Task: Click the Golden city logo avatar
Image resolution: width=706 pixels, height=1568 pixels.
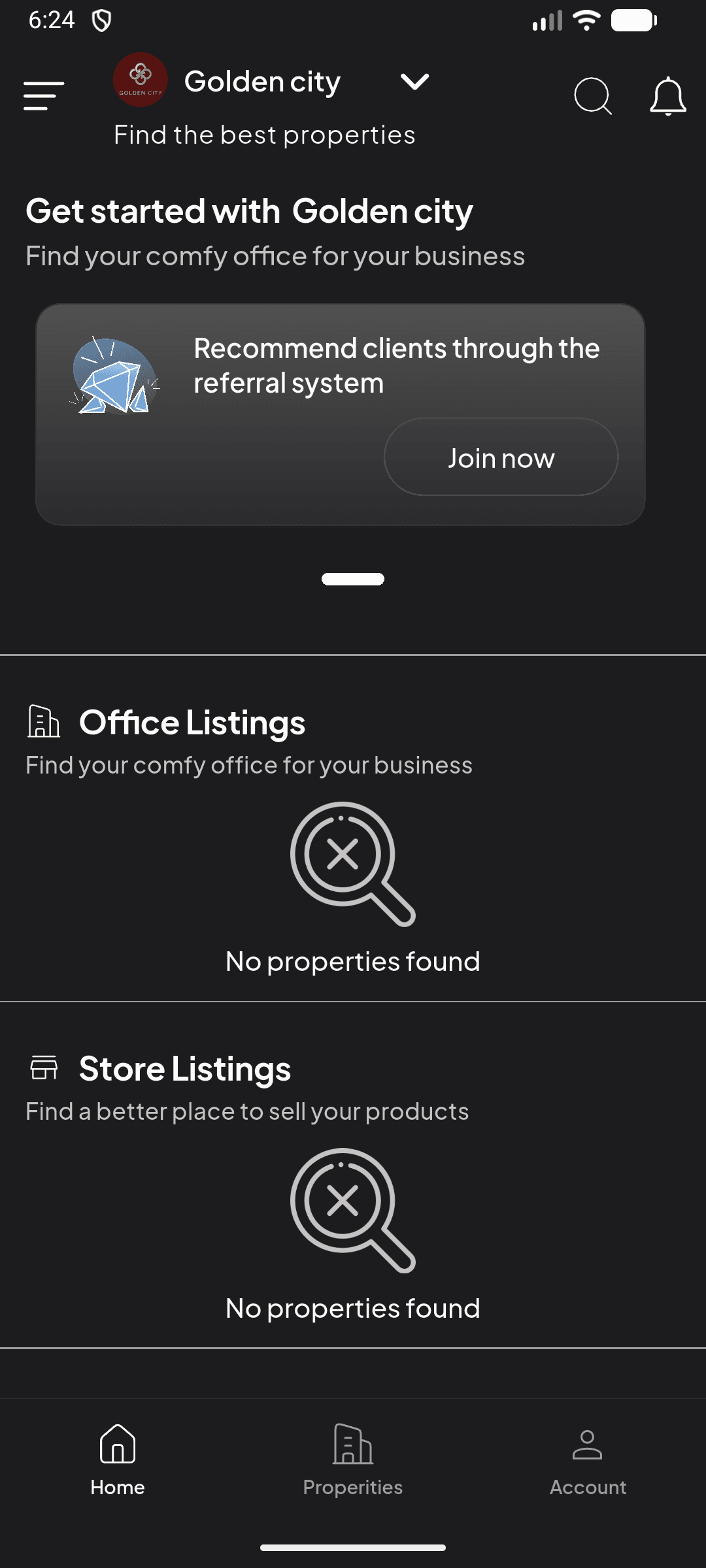Action: pyautogui.click(x=140, y=80)
